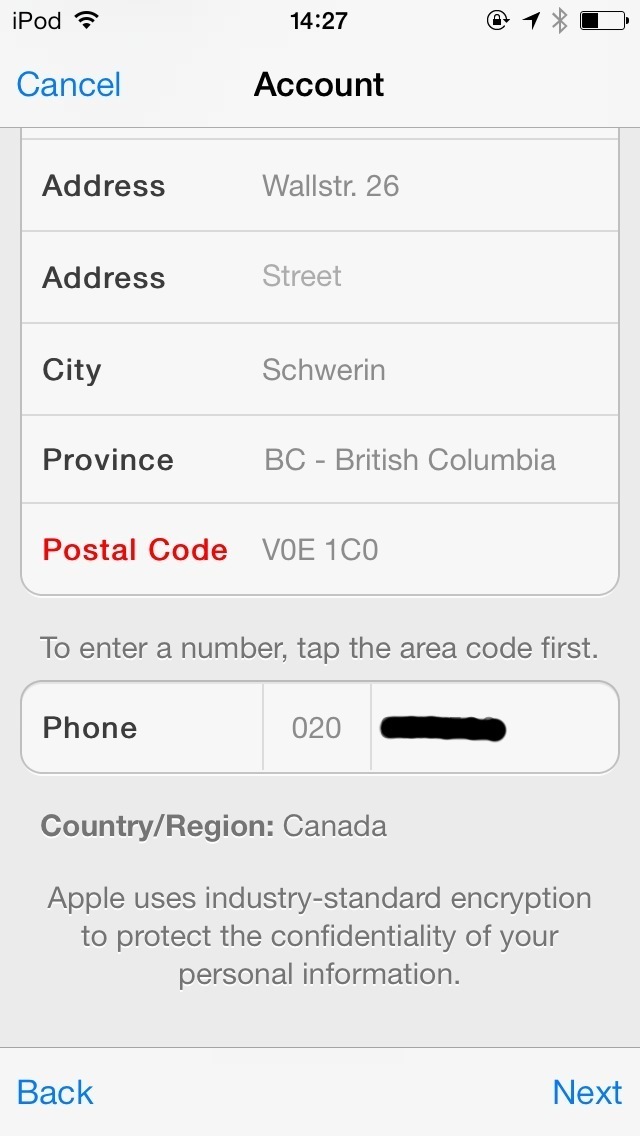Continue with the Next button
Viewport: 640px width, 1136px height.
coord(587,1092)
